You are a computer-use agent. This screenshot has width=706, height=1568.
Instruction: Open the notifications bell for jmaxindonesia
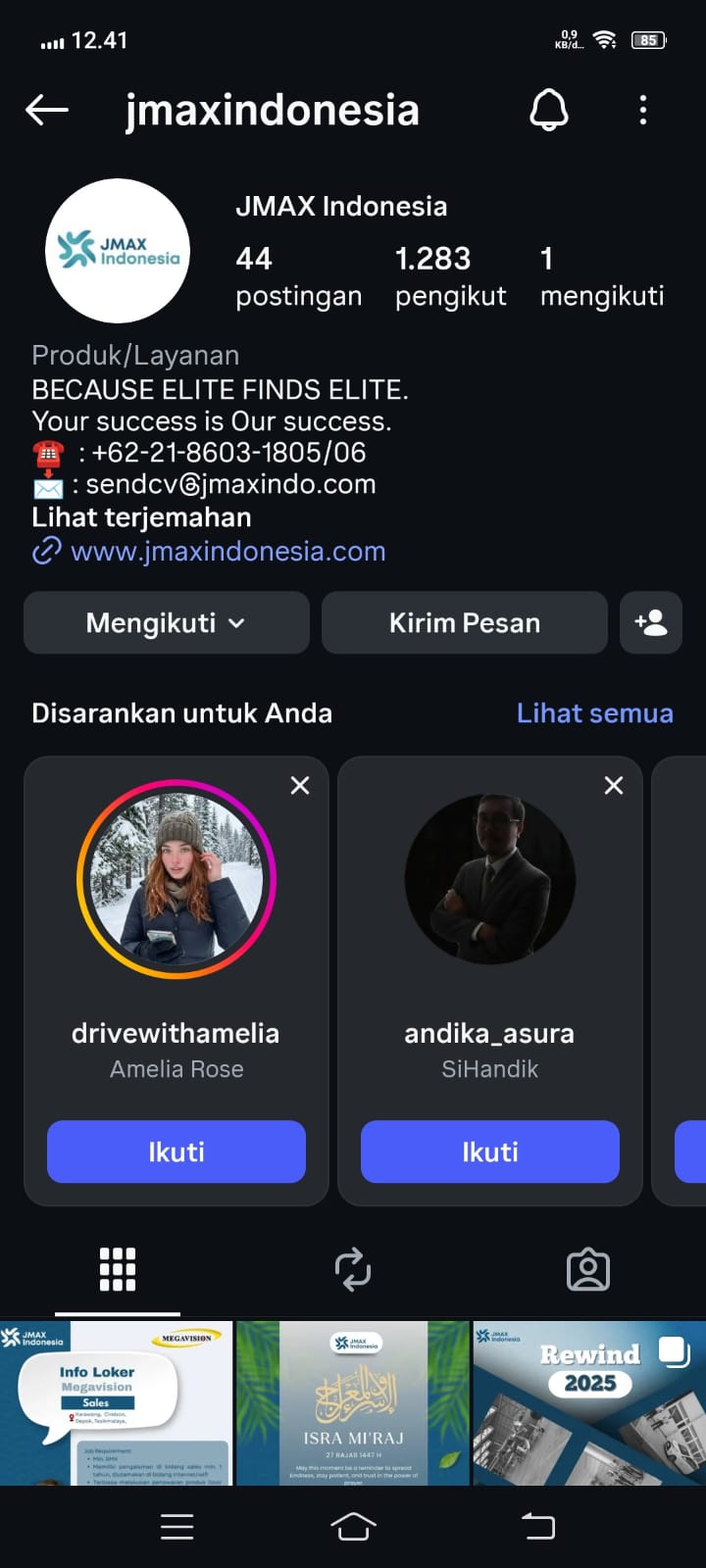(x=549, y=110)
